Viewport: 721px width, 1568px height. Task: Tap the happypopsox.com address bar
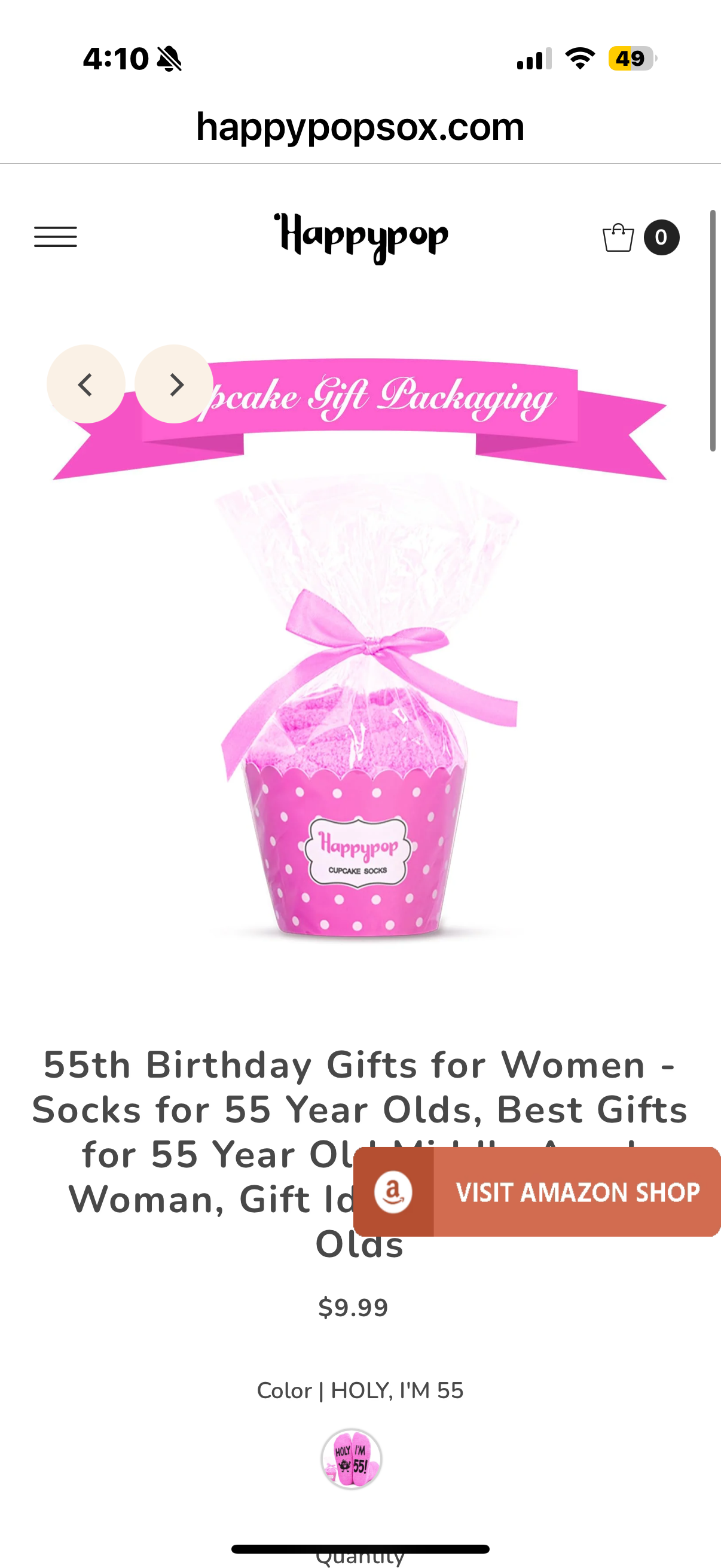tap(360, 127)
